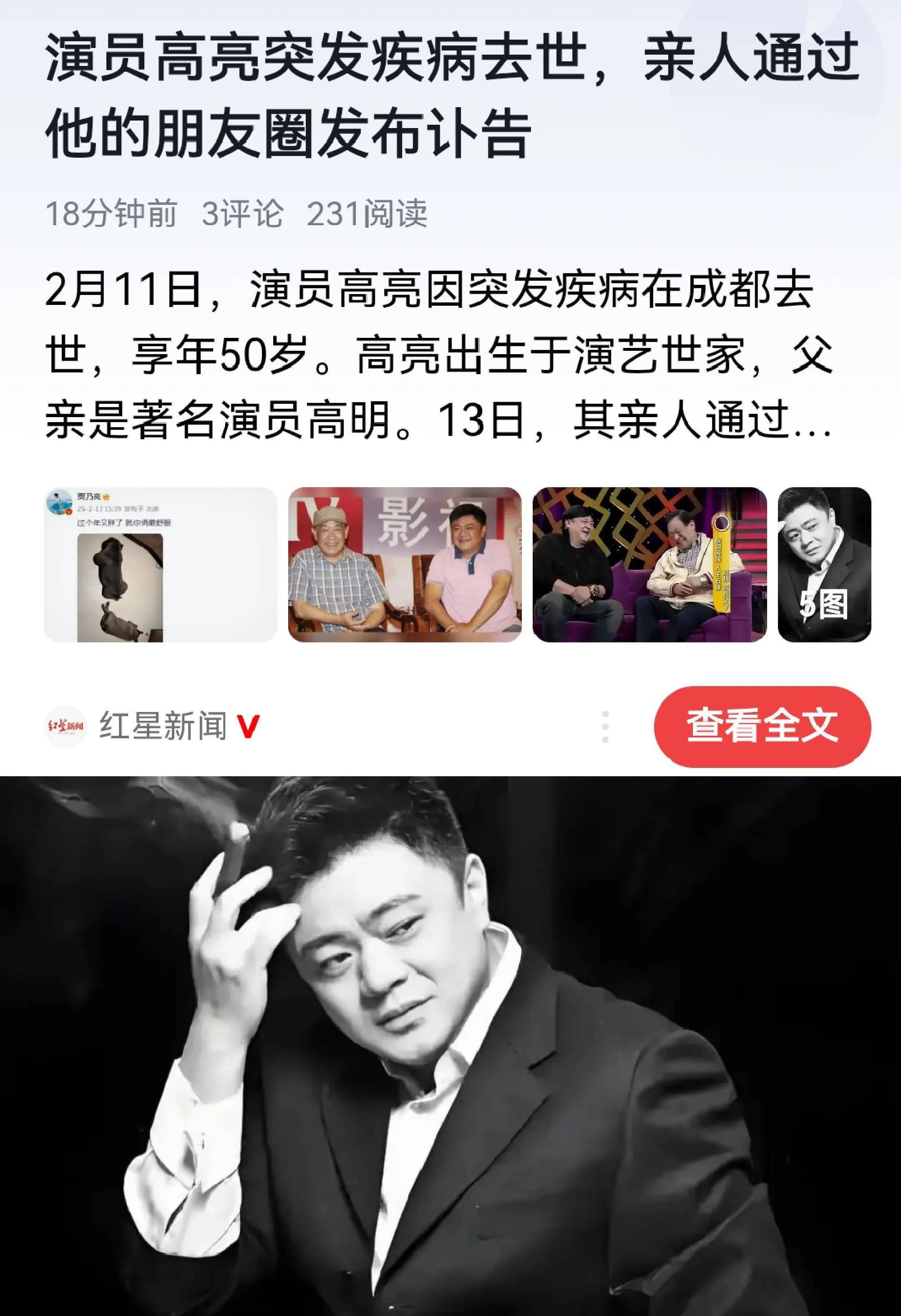This screenshot has width=901, height=1316.
Task: Open the 5图 gallery thumbnail
Action: click(824, 564)
